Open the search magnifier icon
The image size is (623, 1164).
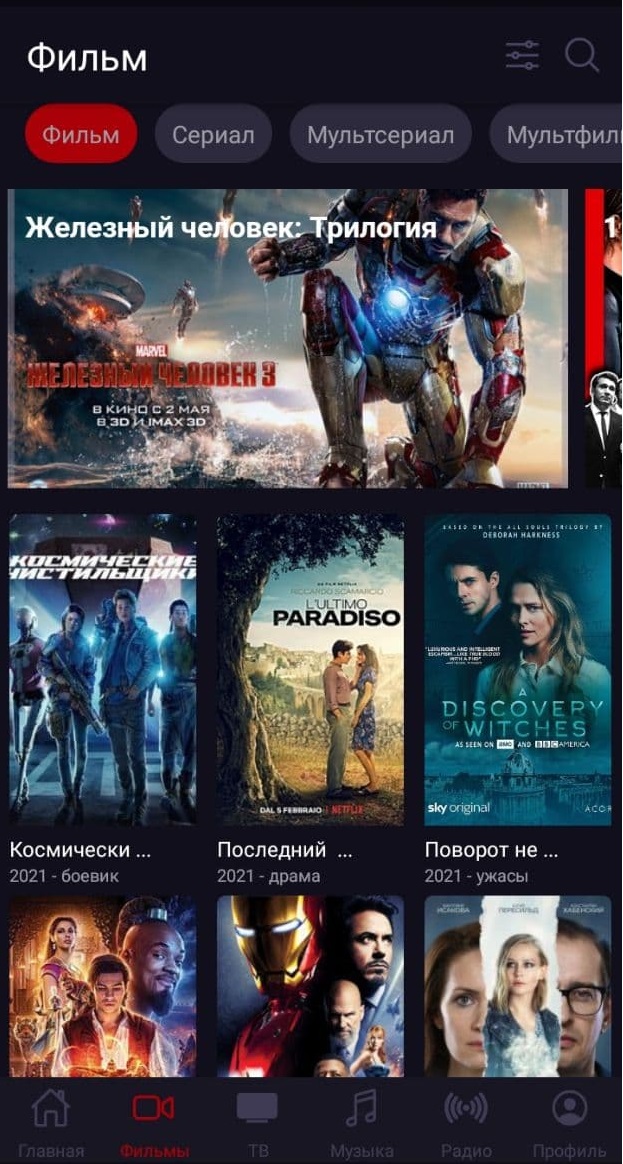pos(581,55)
